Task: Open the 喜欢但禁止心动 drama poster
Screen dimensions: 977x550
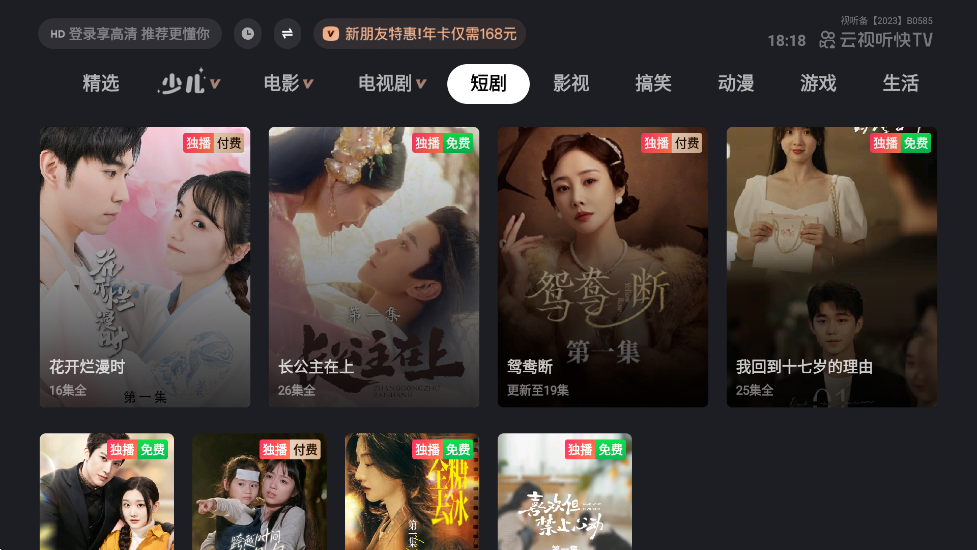Action: 565,492
